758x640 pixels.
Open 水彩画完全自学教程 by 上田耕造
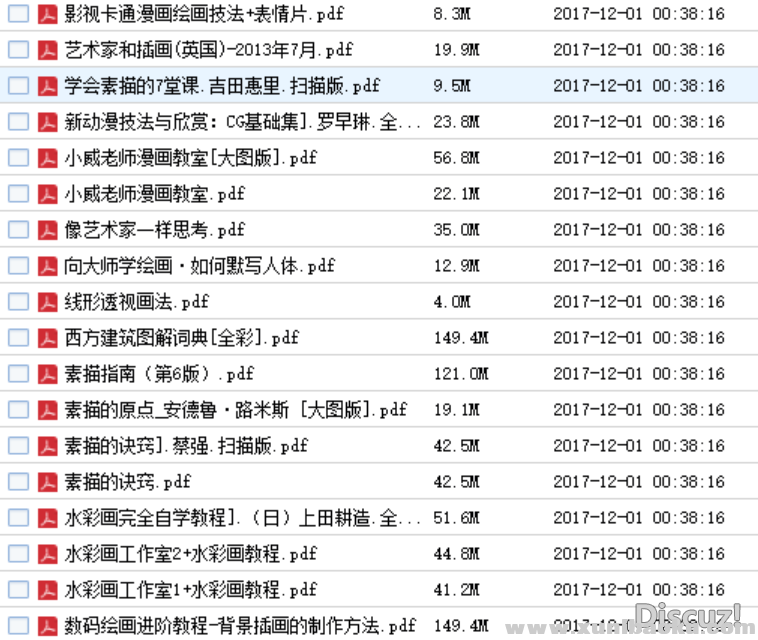229,518
